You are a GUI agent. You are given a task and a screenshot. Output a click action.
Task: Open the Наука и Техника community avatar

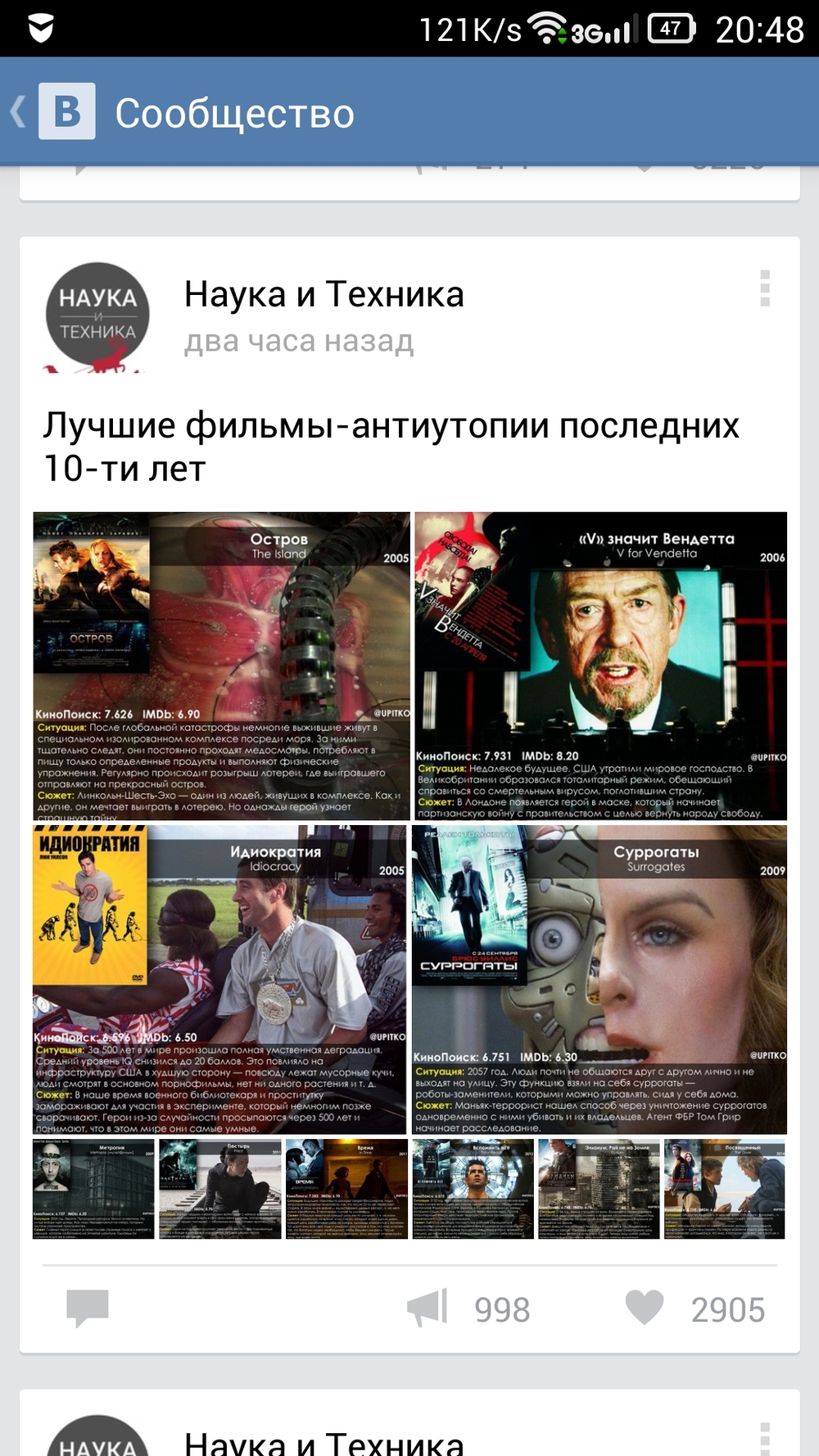97,315
